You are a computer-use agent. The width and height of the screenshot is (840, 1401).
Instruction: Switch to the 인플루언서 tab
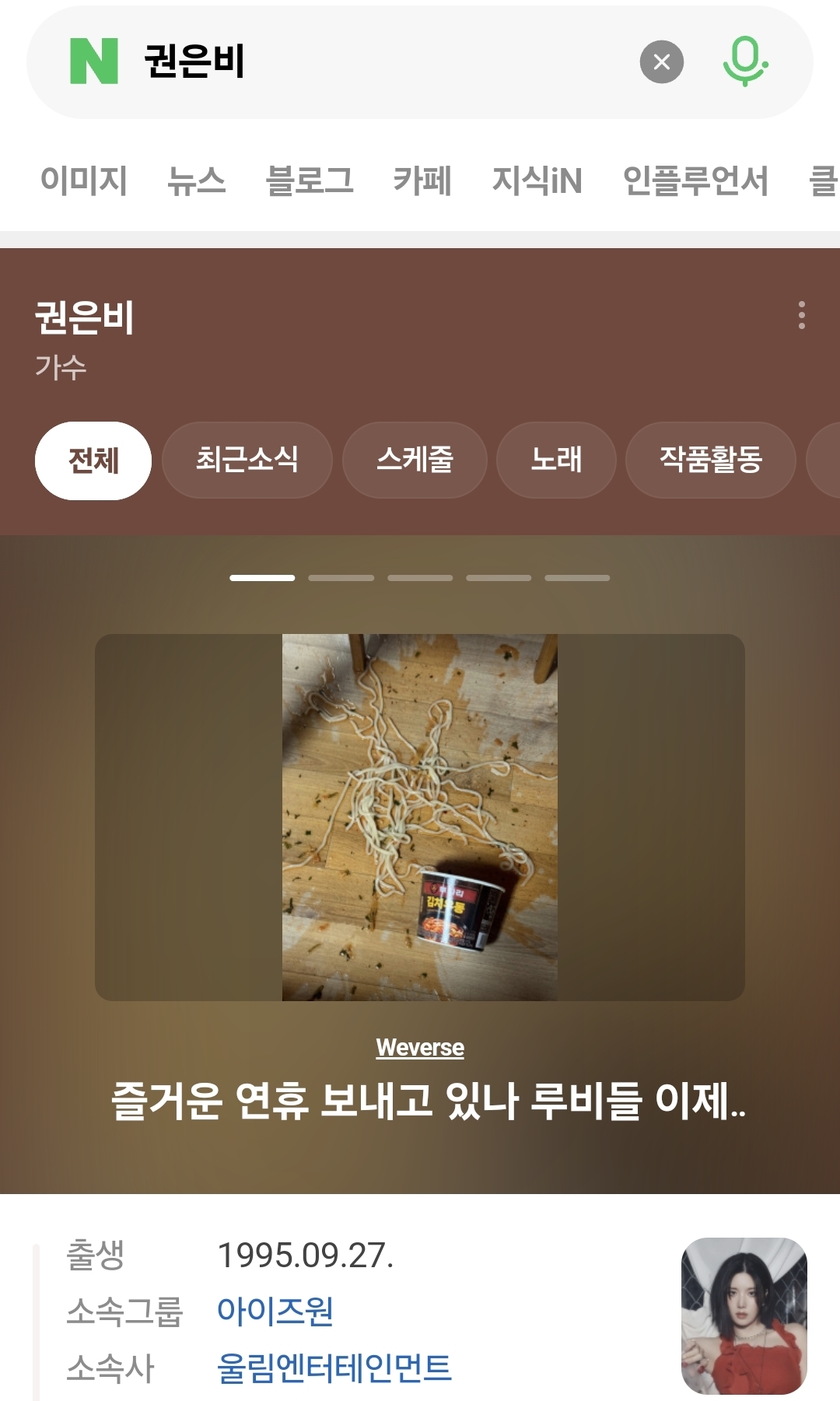point(695,180)
